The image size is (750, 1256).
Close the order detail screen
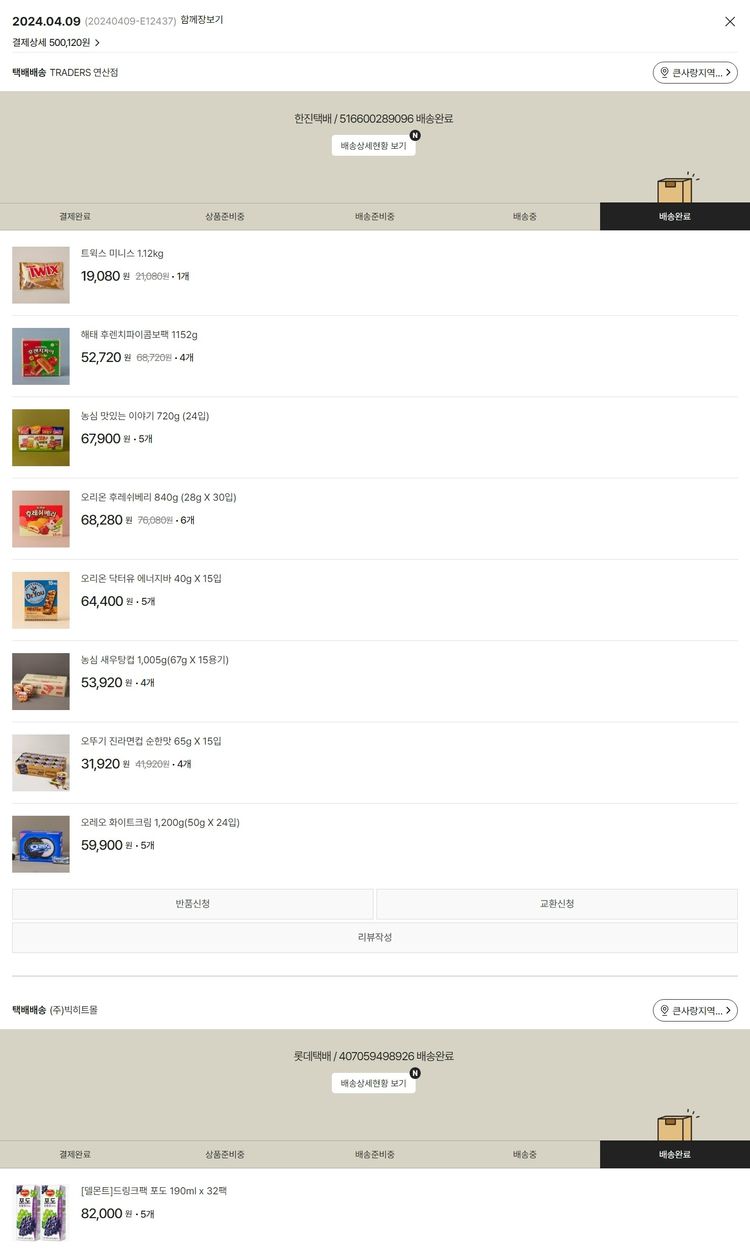pyautogui.click(x=729, y=22)
